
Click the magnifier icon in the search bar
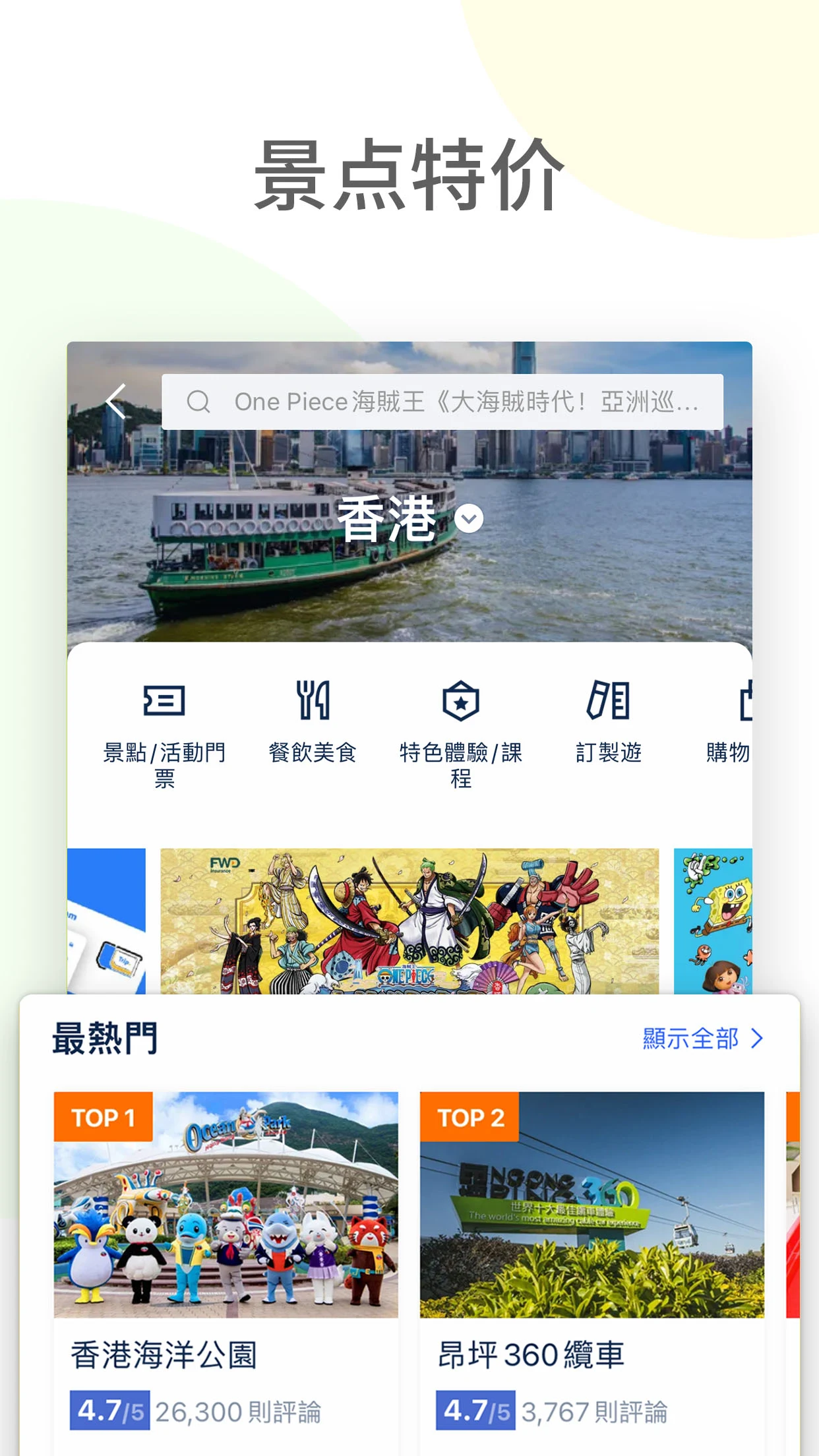click(198, 401)
